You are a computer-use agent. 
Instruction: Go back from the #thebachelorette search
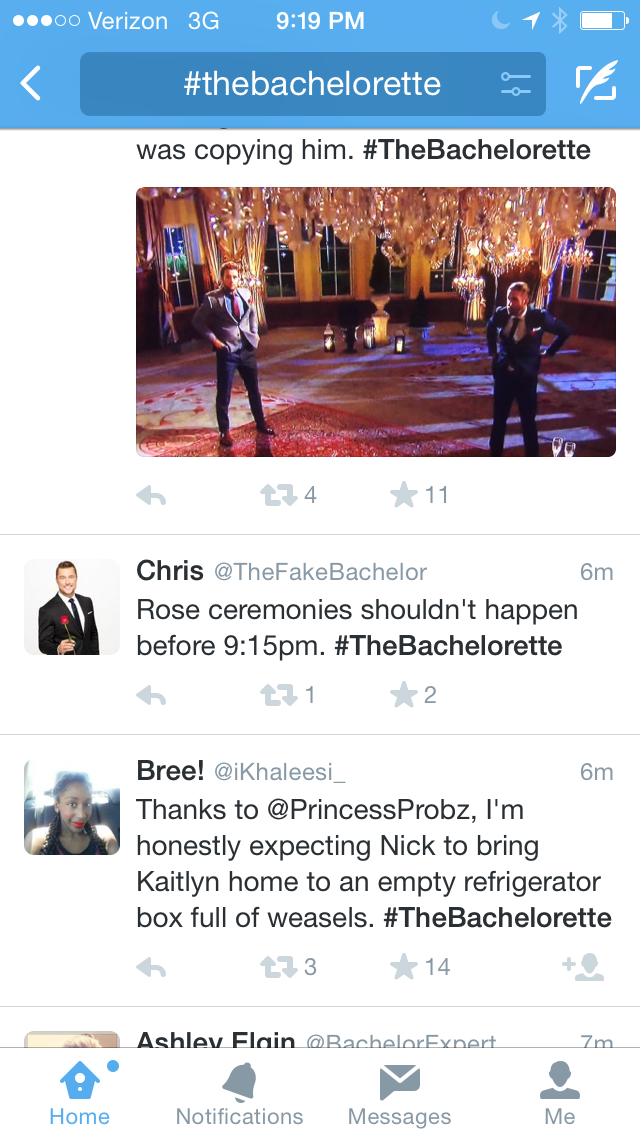tap(32, 84)
